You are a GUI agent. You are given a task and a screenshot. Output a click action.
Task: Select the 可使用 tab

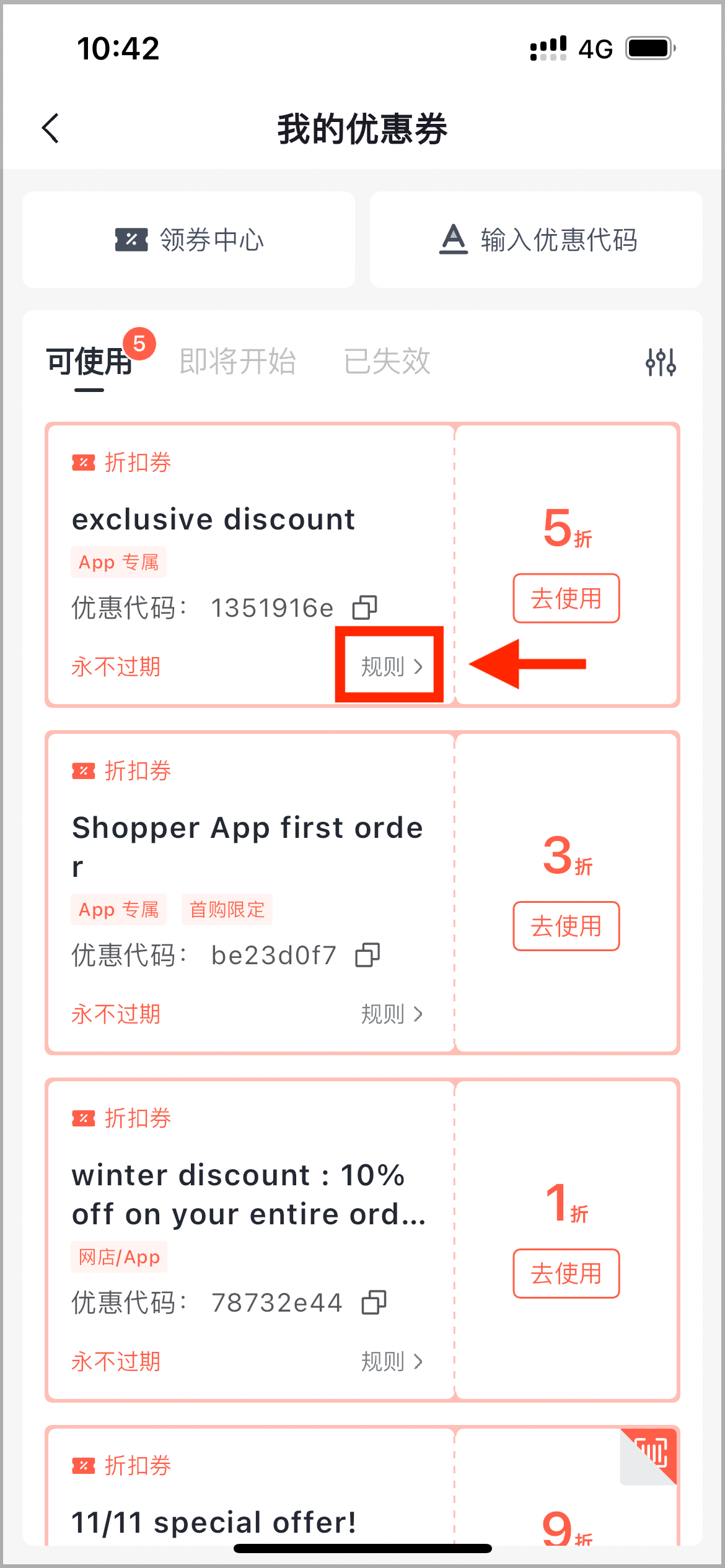[89, 361]
